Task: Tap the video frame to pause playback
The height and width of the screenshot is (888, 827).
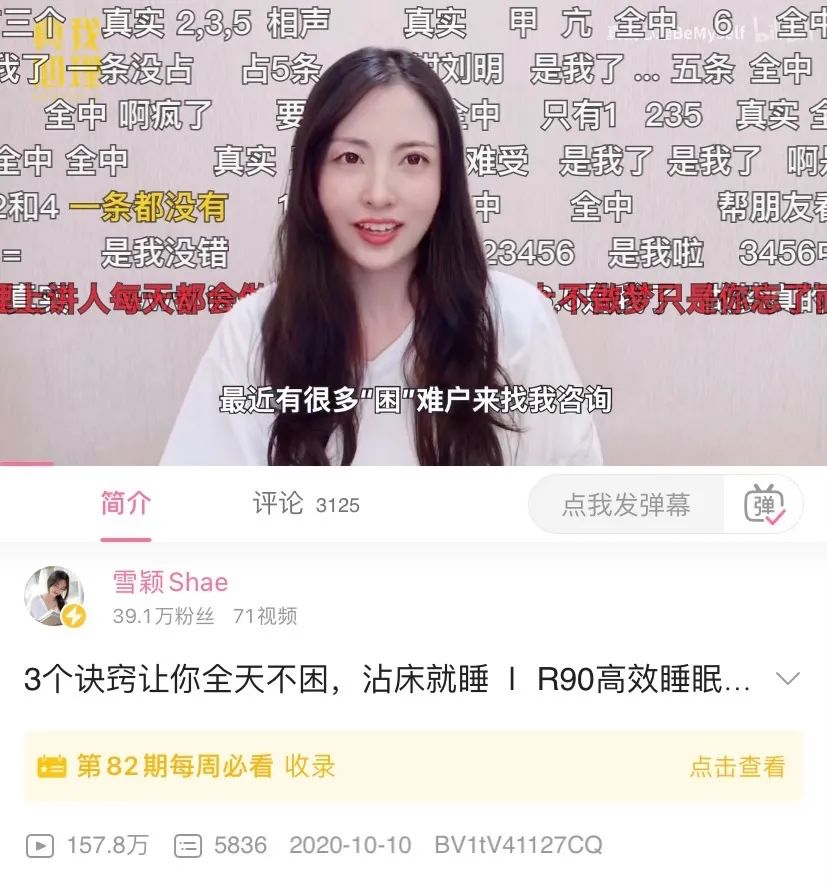Action: click(x=414, y=230)
